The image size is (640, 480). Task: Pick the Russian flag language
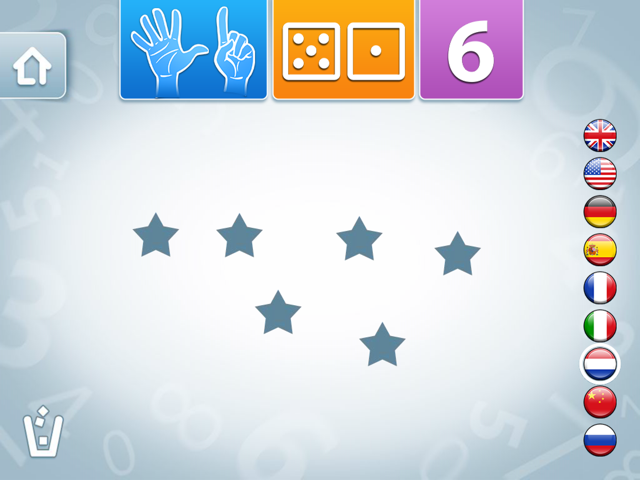600,439
